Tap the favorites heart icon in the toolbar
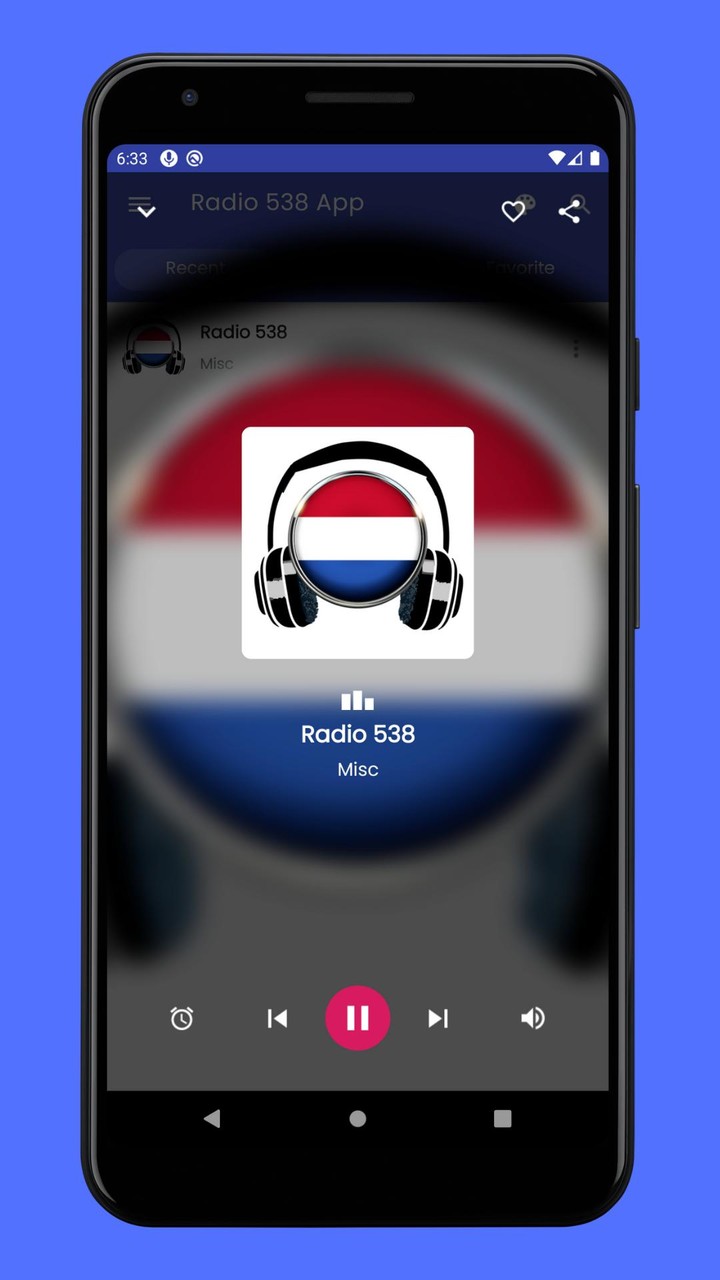Screen dimensions: 720x1280 [513, 212]
